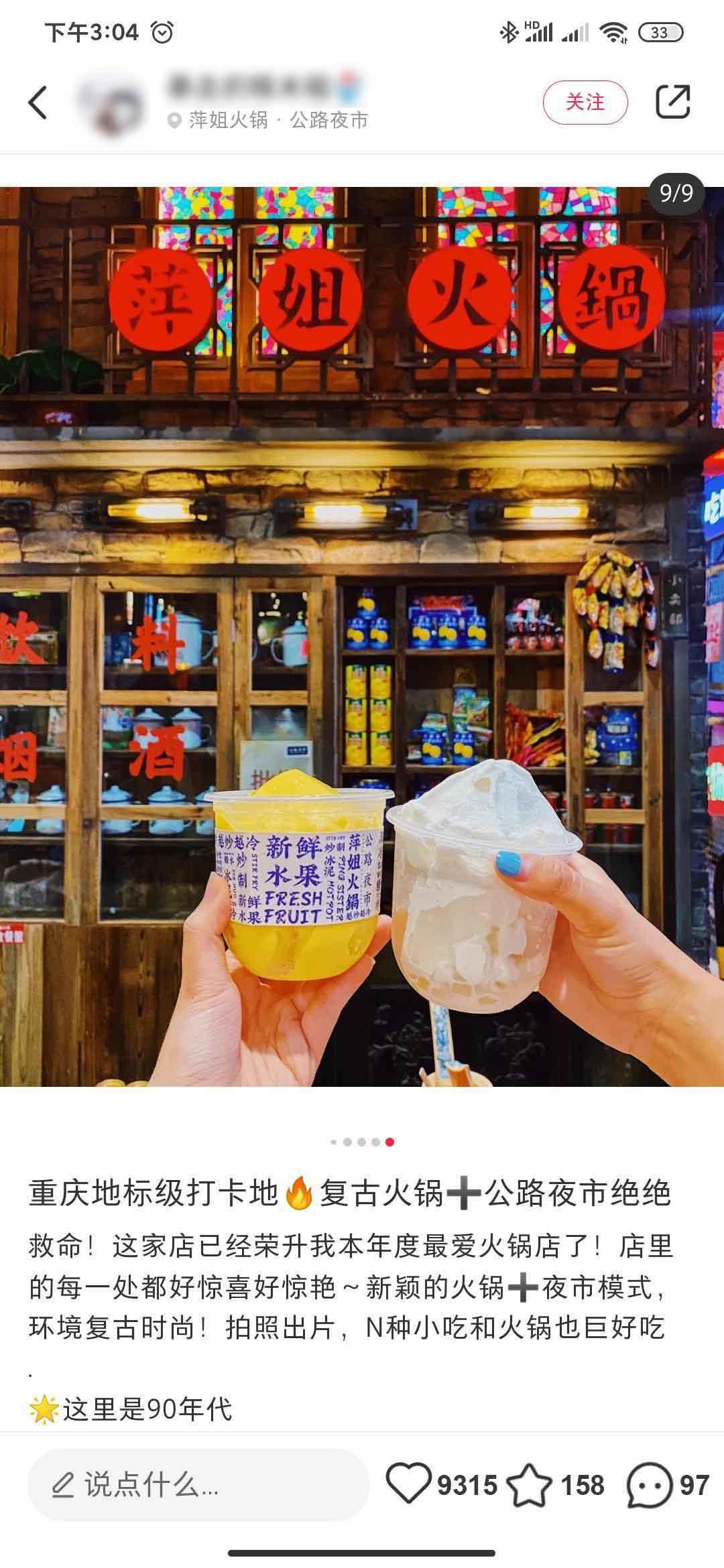Save post to favorites with star icon

[530, 1486]
